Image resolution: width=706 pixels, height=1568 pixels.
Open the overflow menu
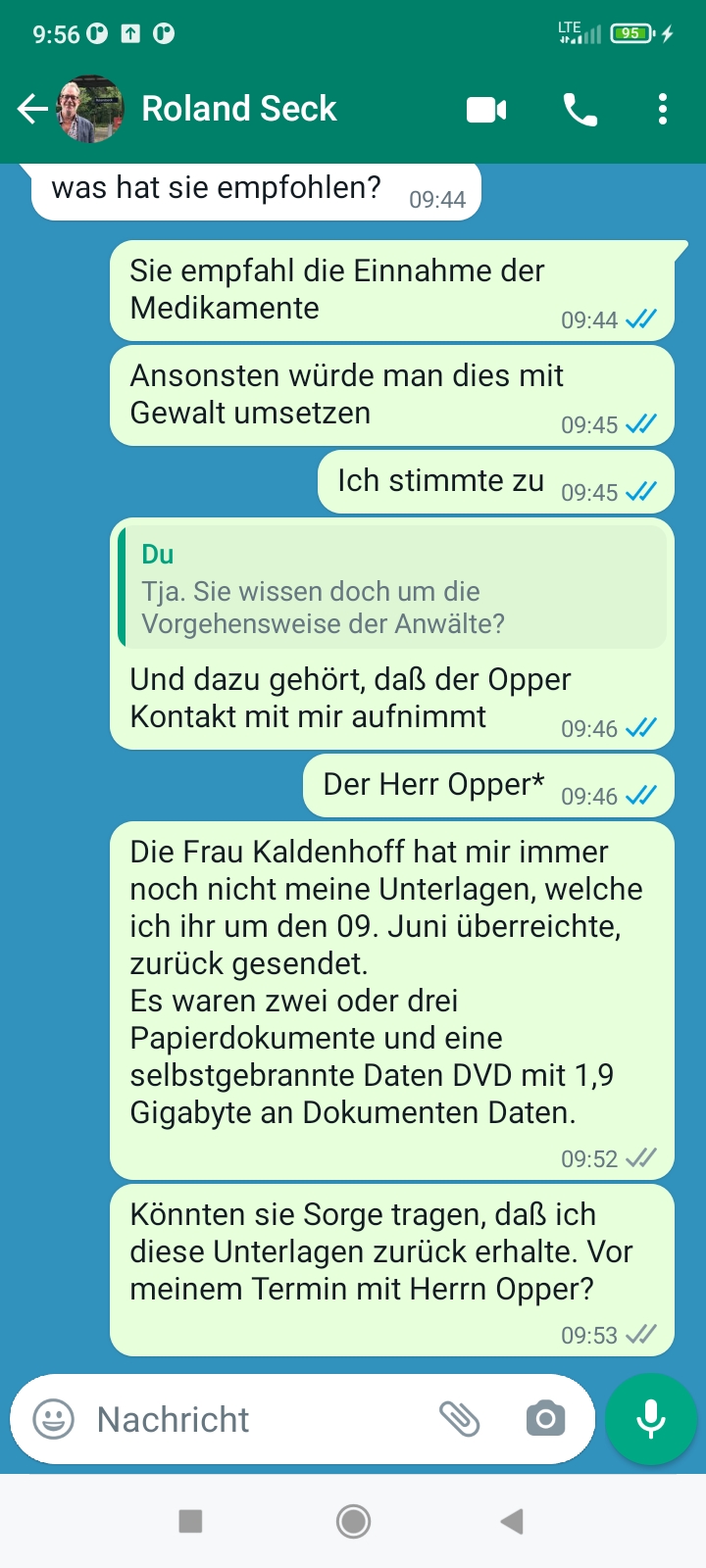tap(663, 109)
